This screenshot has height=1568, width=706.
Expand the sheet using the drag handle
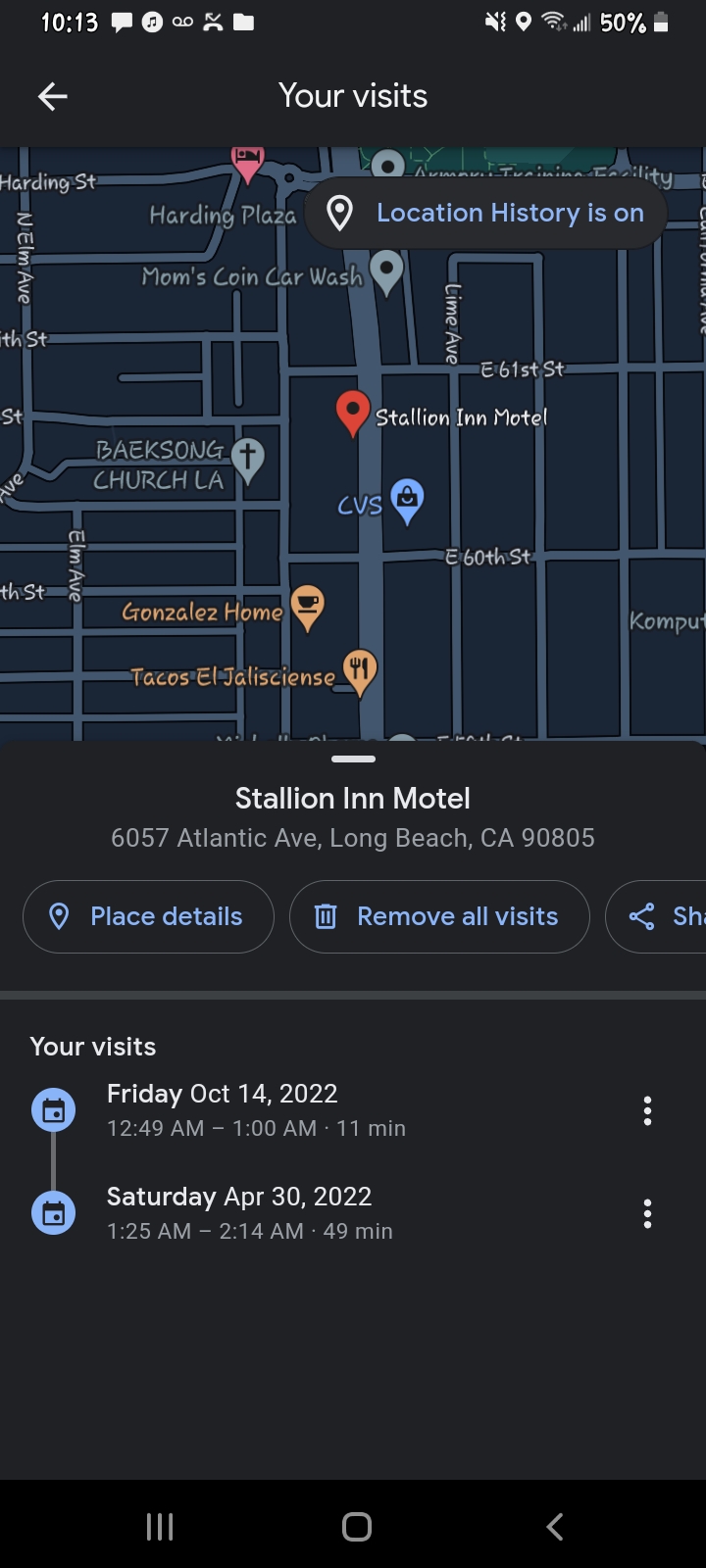(x=353, y=759)
